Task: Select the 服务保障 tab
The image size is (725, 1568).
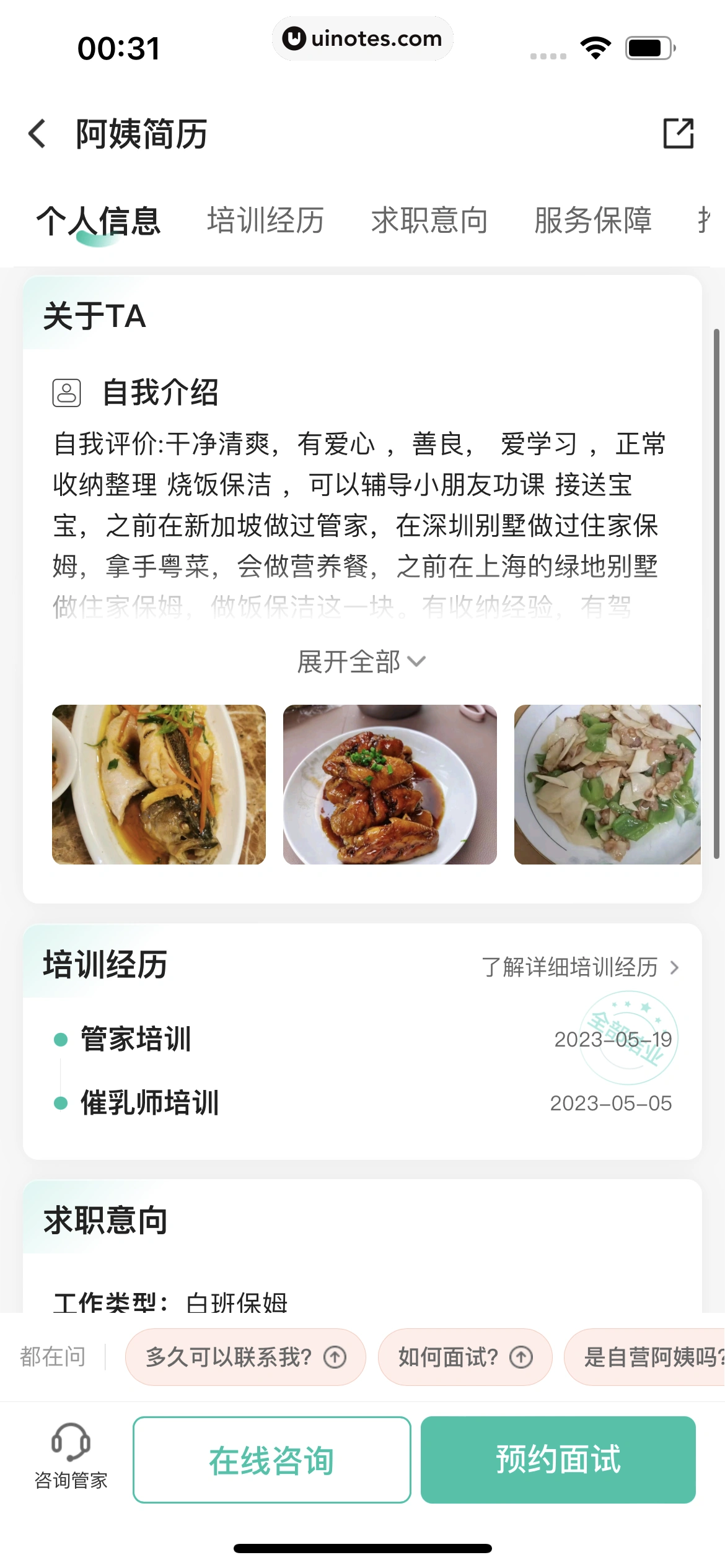Action: [x=591, y=221]
